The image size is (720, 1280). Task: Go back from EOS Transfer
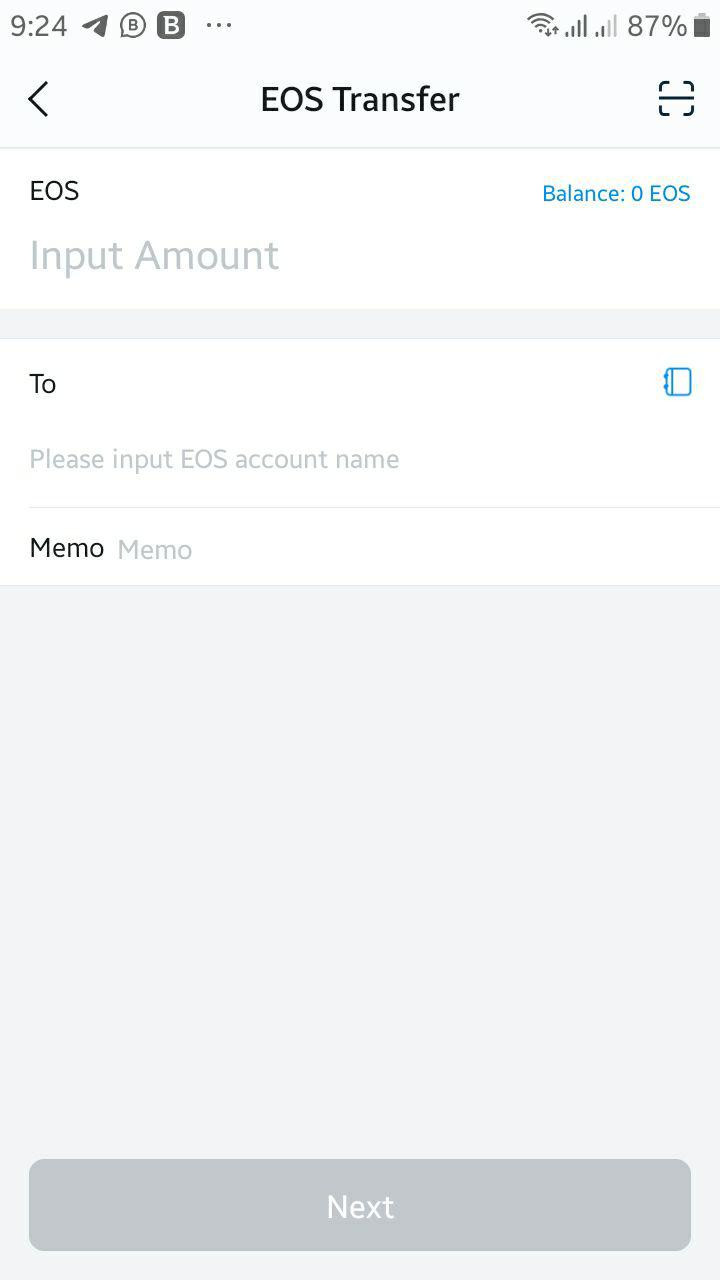coord(38,99)
